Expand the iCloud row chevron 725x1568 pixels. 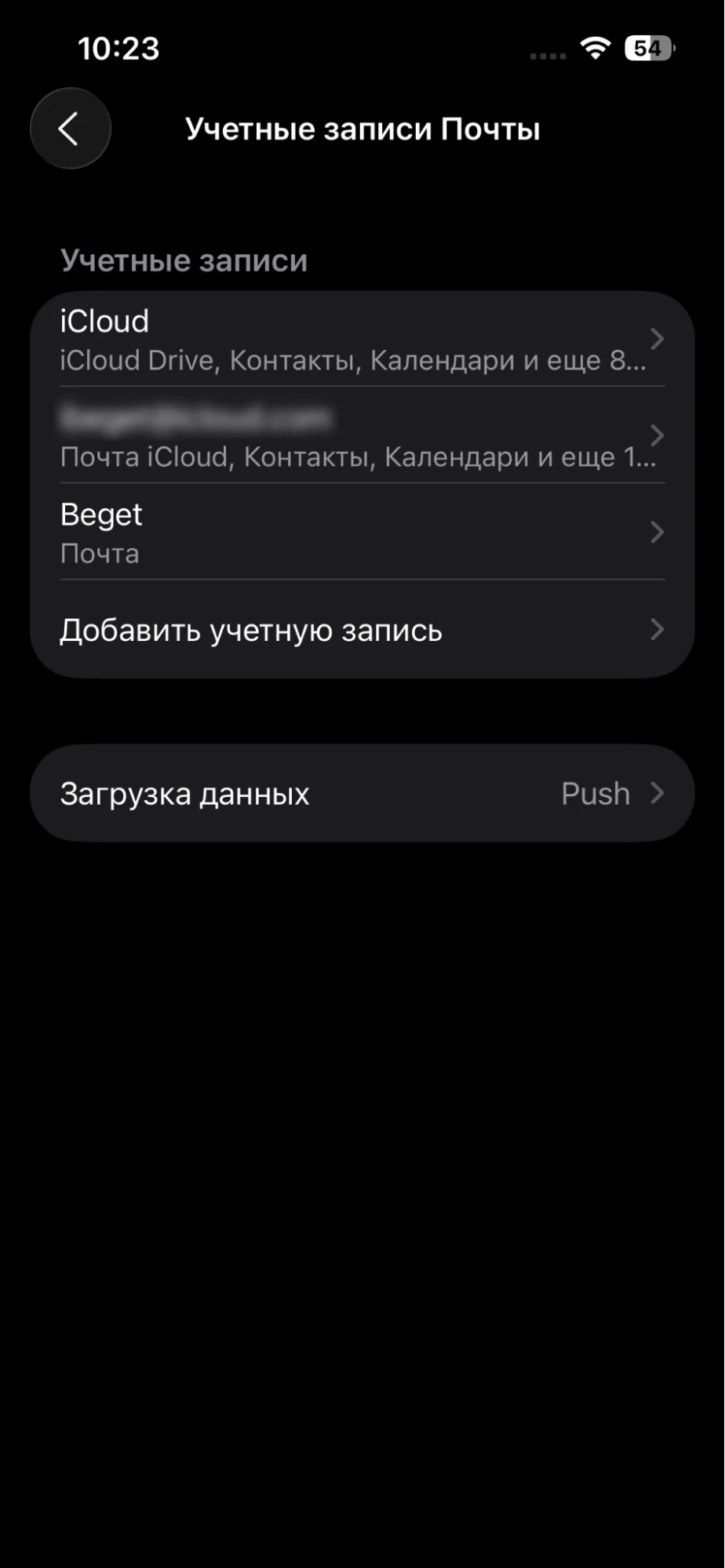tap(658, 339)
